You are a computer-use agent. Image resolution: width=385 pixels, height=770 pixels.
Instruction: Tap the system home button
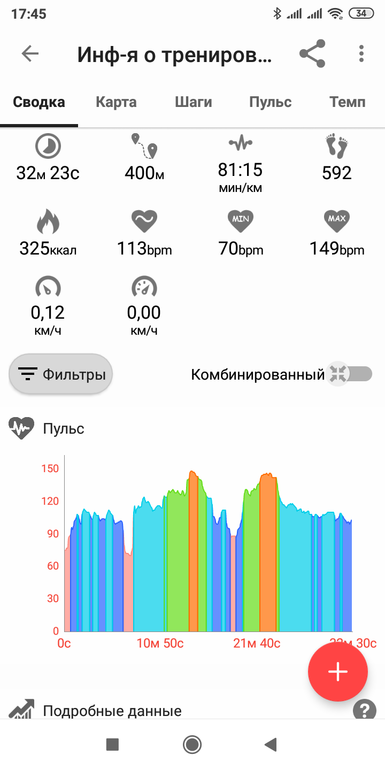click(192, 744)
